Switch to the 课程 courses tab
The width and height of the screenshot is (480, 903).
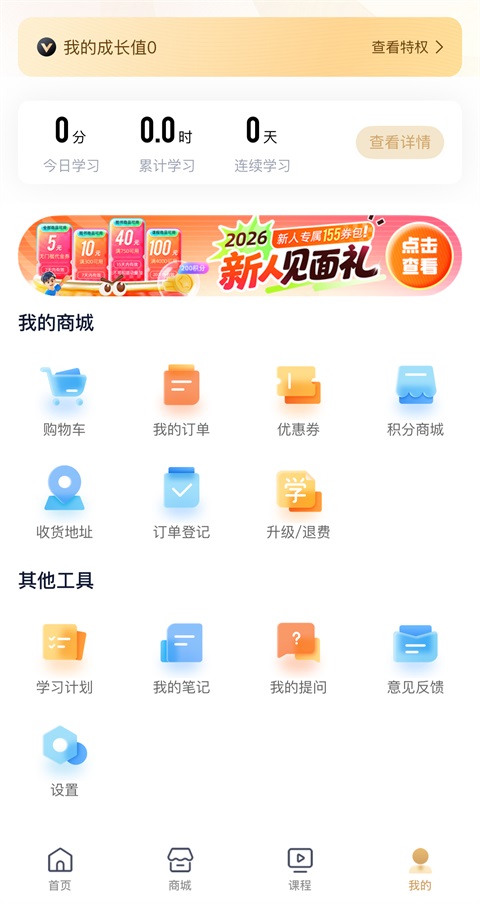tap(300, 869)
